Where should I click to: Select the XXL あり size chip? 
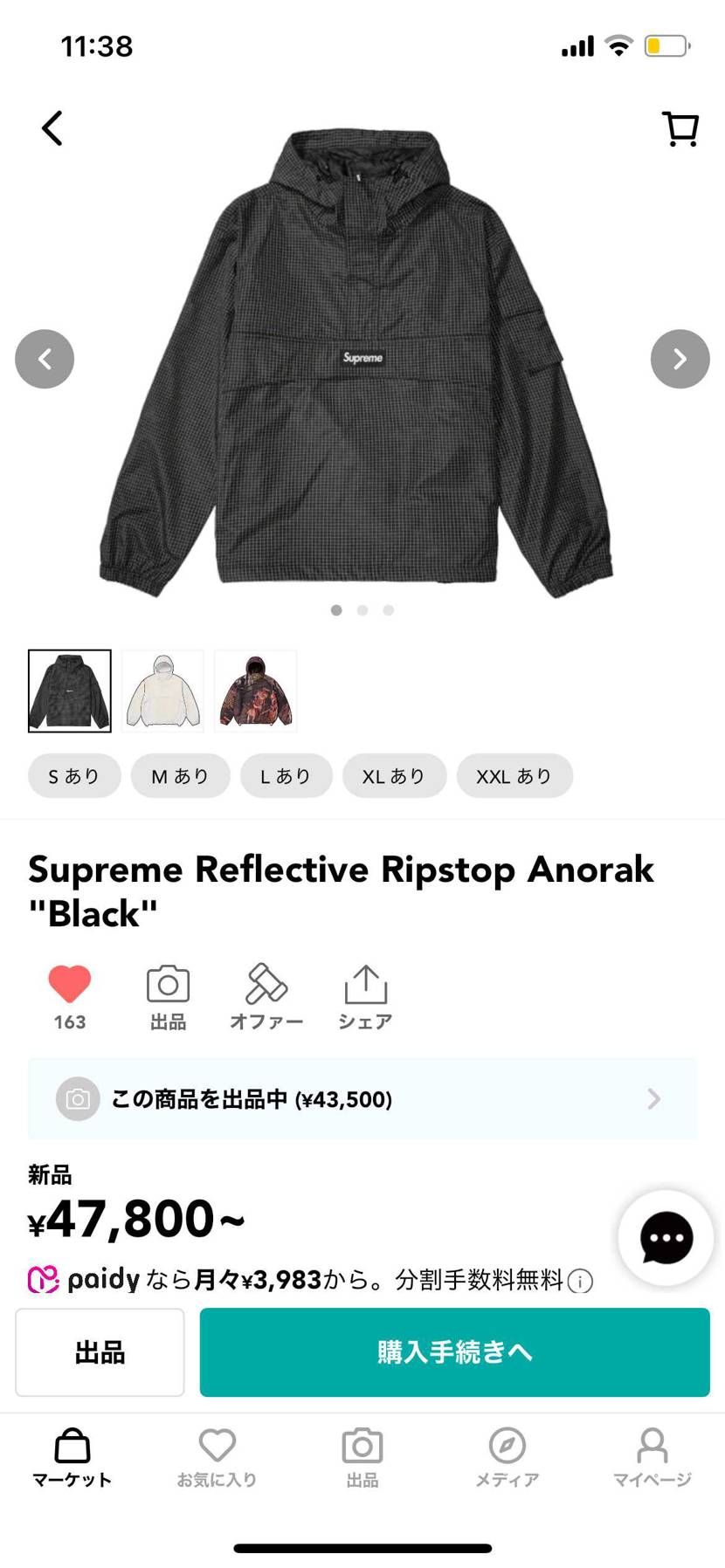click(514, 775)
